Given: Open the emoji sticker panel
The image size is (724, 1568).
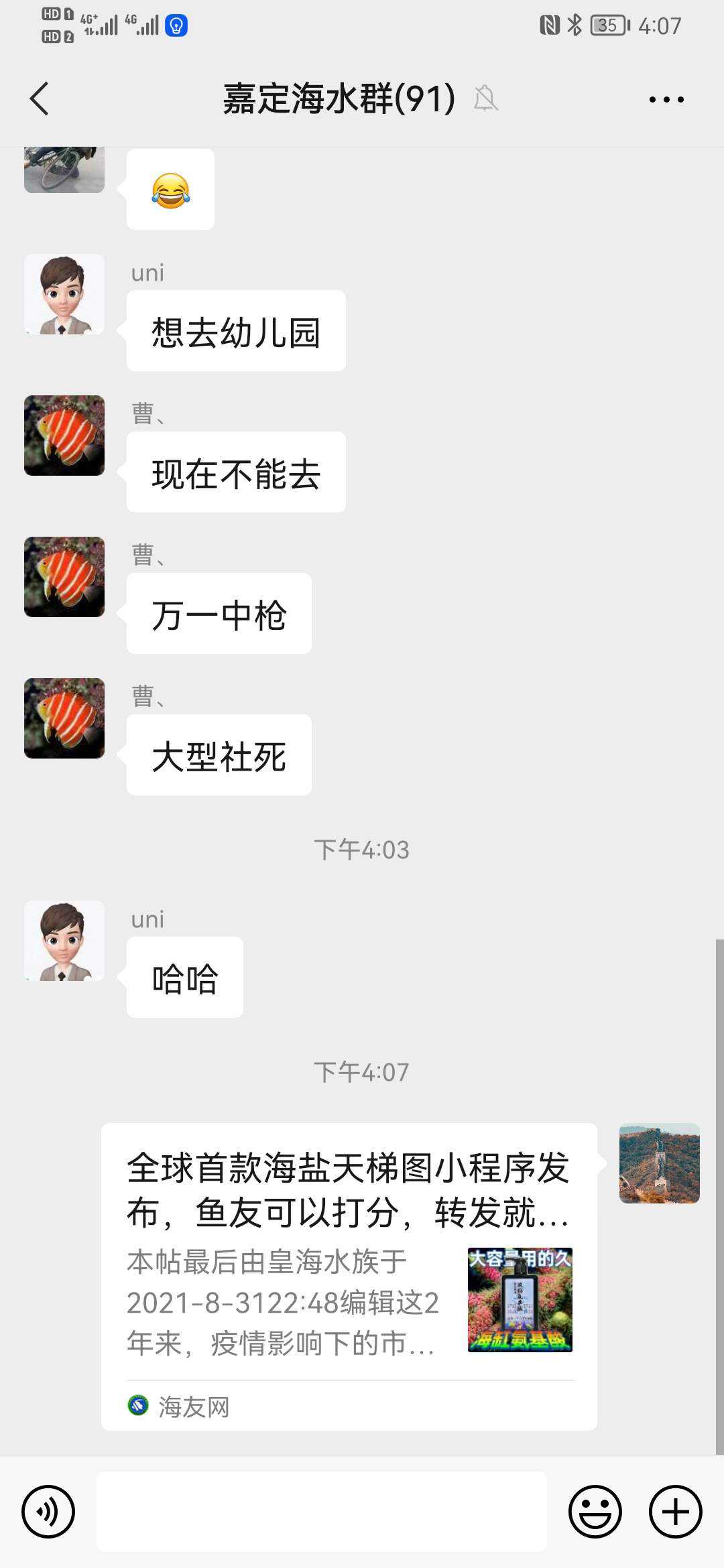Looking at the screenshot, I should click(595, 1512).
